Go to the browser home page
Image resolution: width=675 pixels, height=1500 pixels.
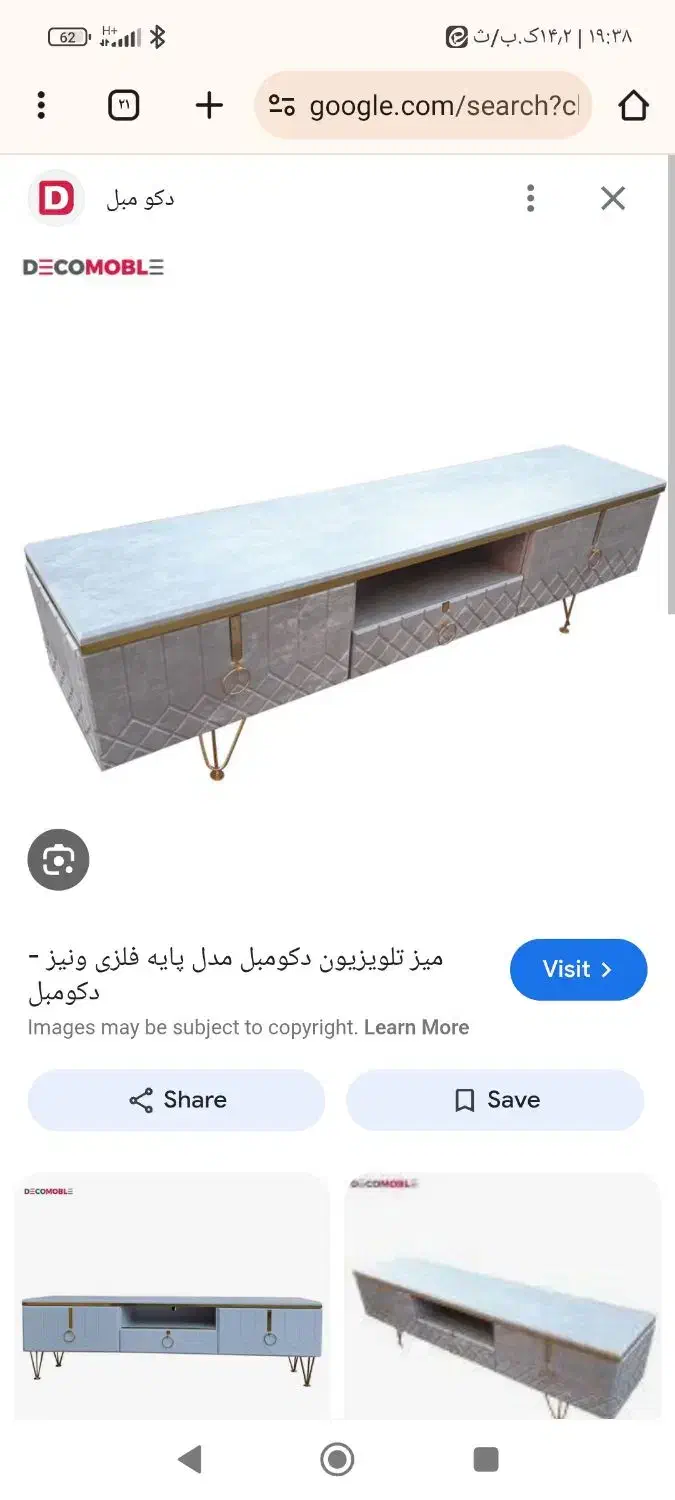click(x=633, y=105)
